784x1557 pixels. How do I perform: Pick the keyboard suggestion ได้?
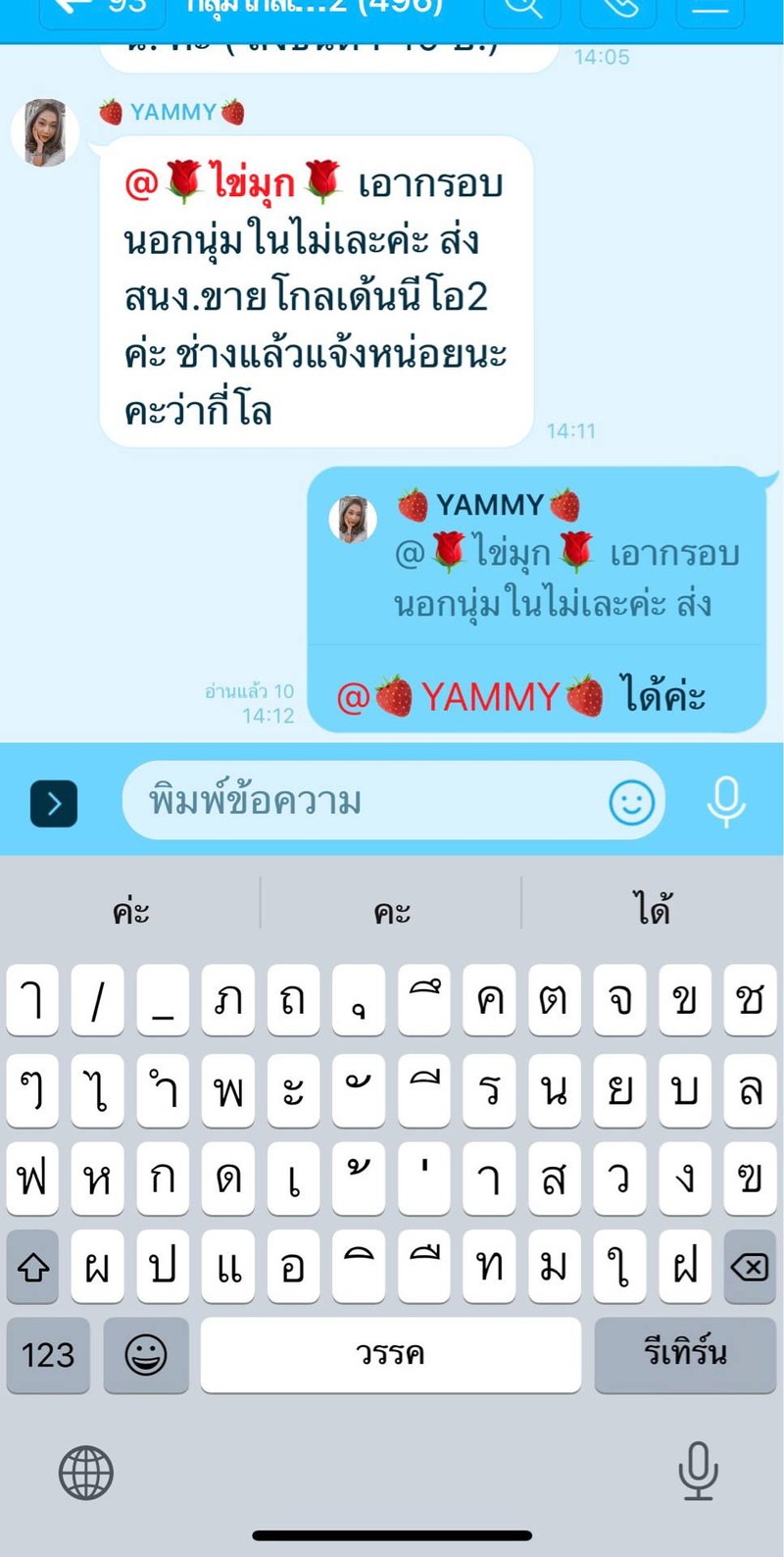652,910
